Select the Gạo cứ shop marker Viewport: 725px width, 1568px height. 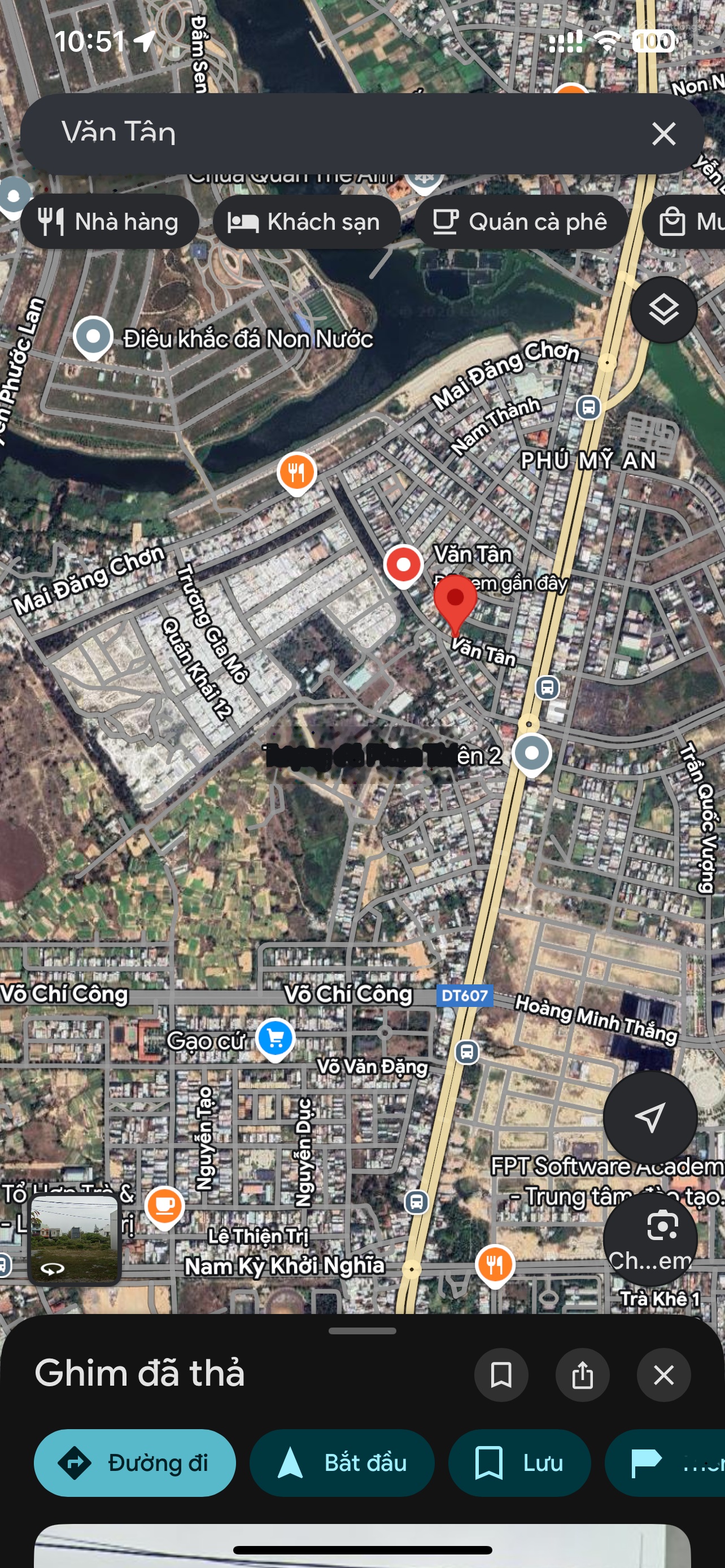coord(275,1038)
